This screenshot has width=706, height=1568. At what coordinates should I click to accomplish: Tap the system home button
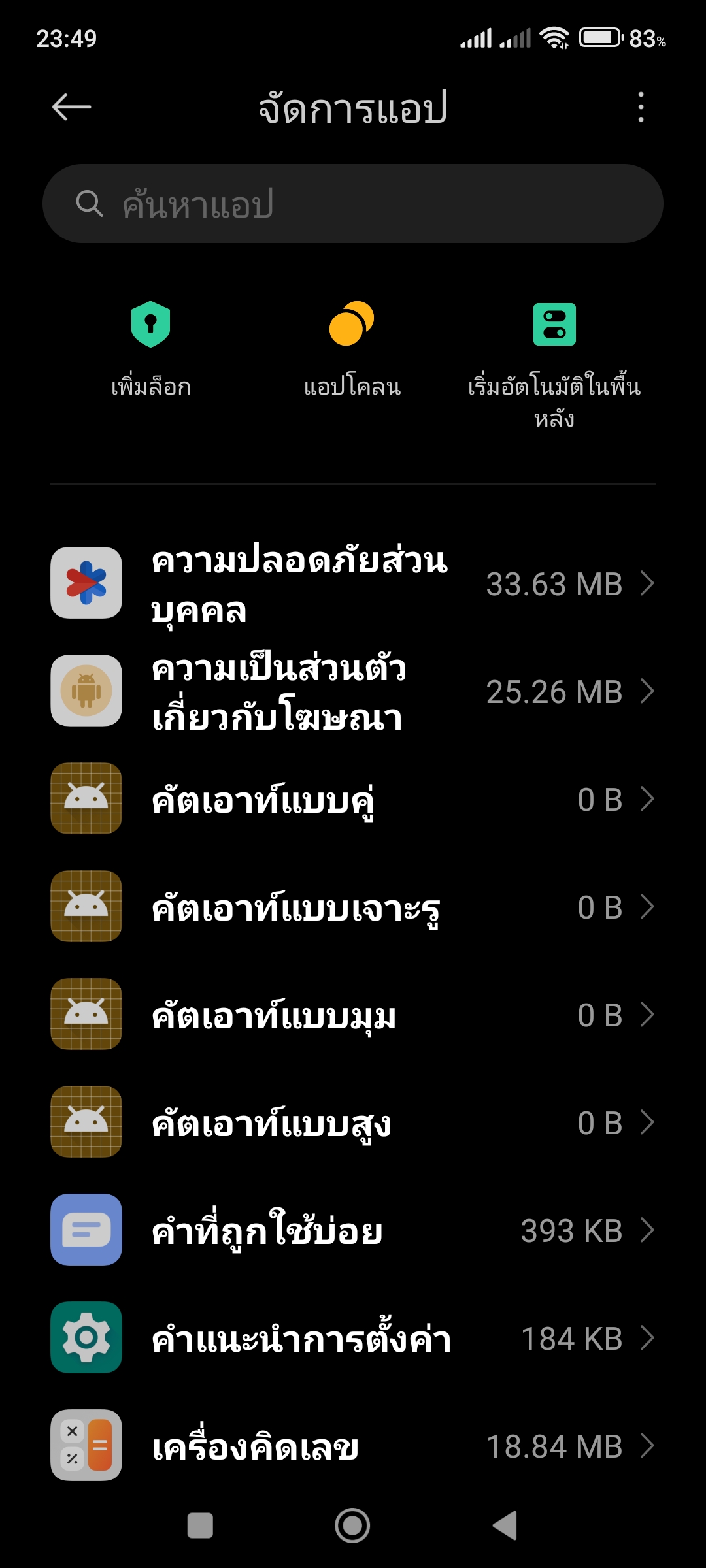[352, 1526]
